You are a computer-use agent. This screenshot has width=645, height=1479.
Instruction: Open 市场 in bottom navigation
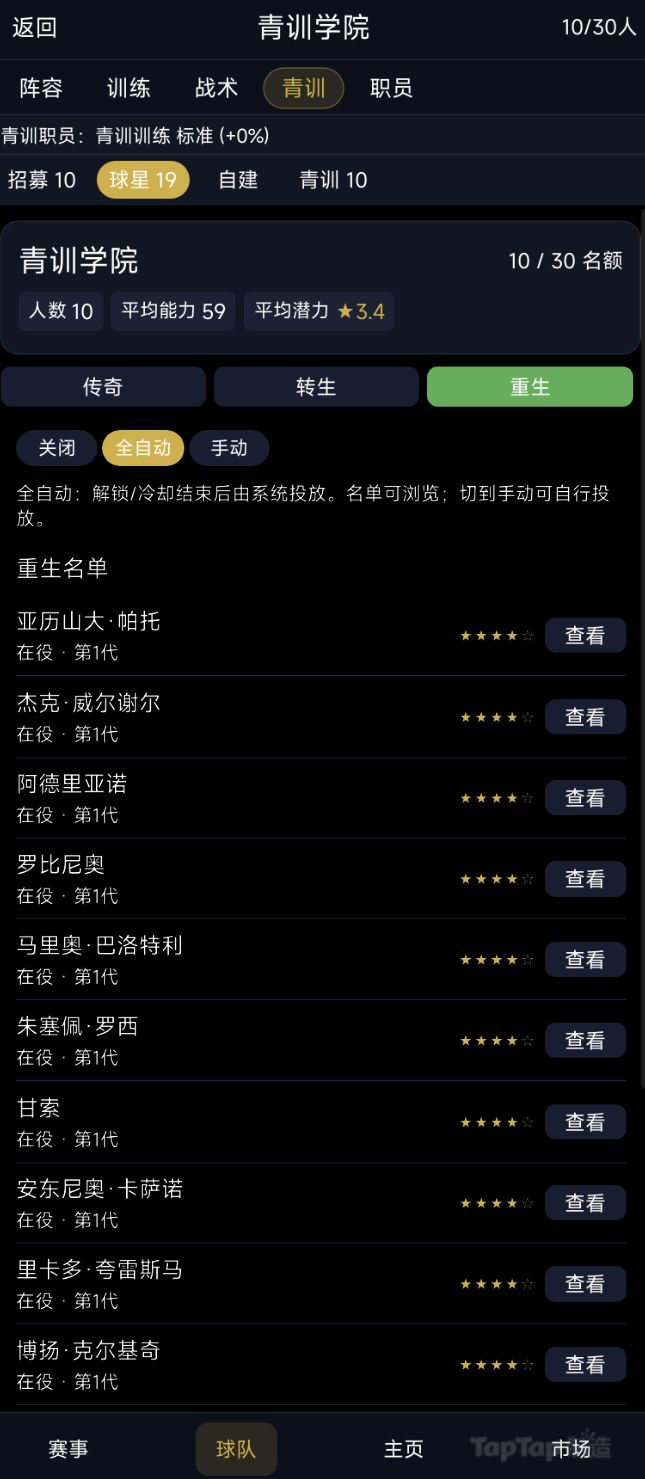click(572, 1449)
